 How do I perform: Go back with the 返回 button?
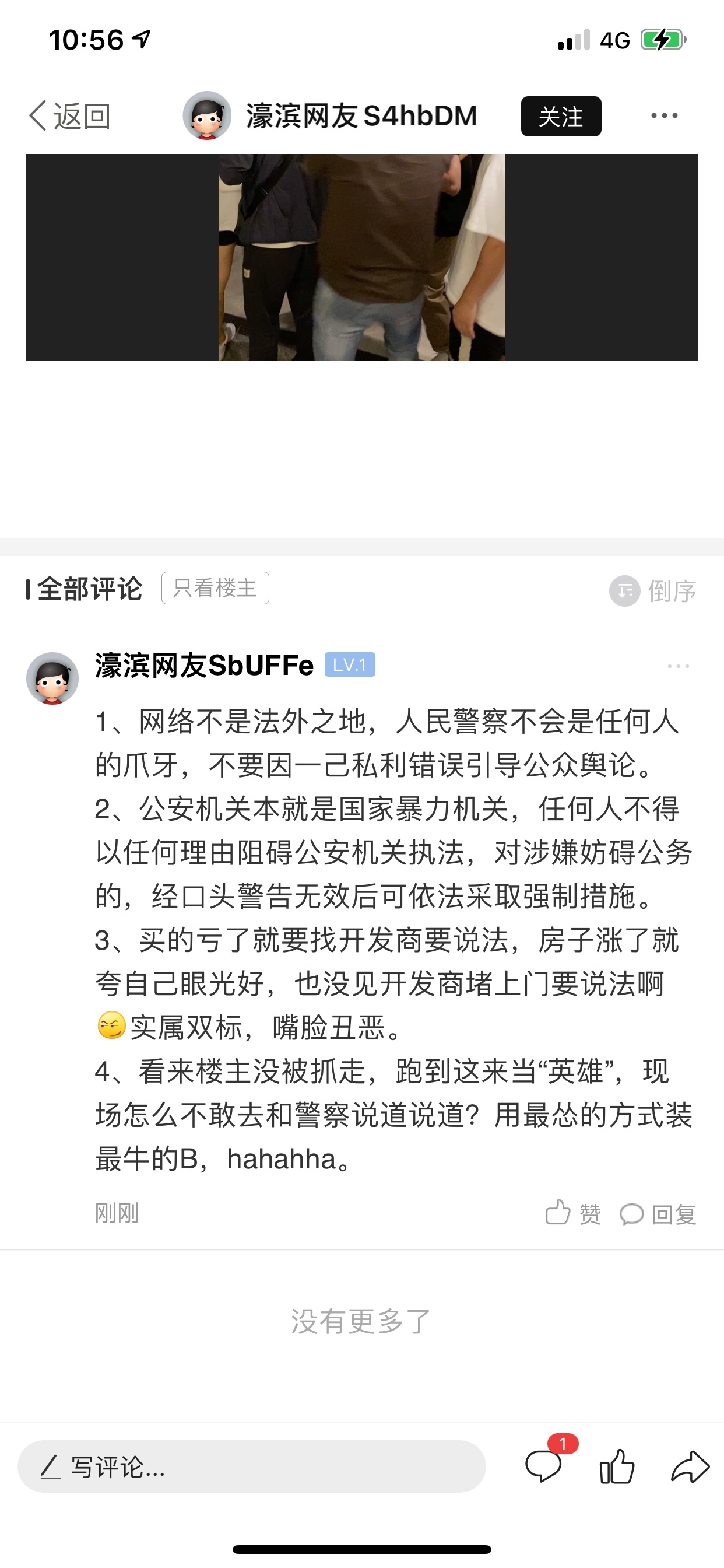tap(69, 116)
